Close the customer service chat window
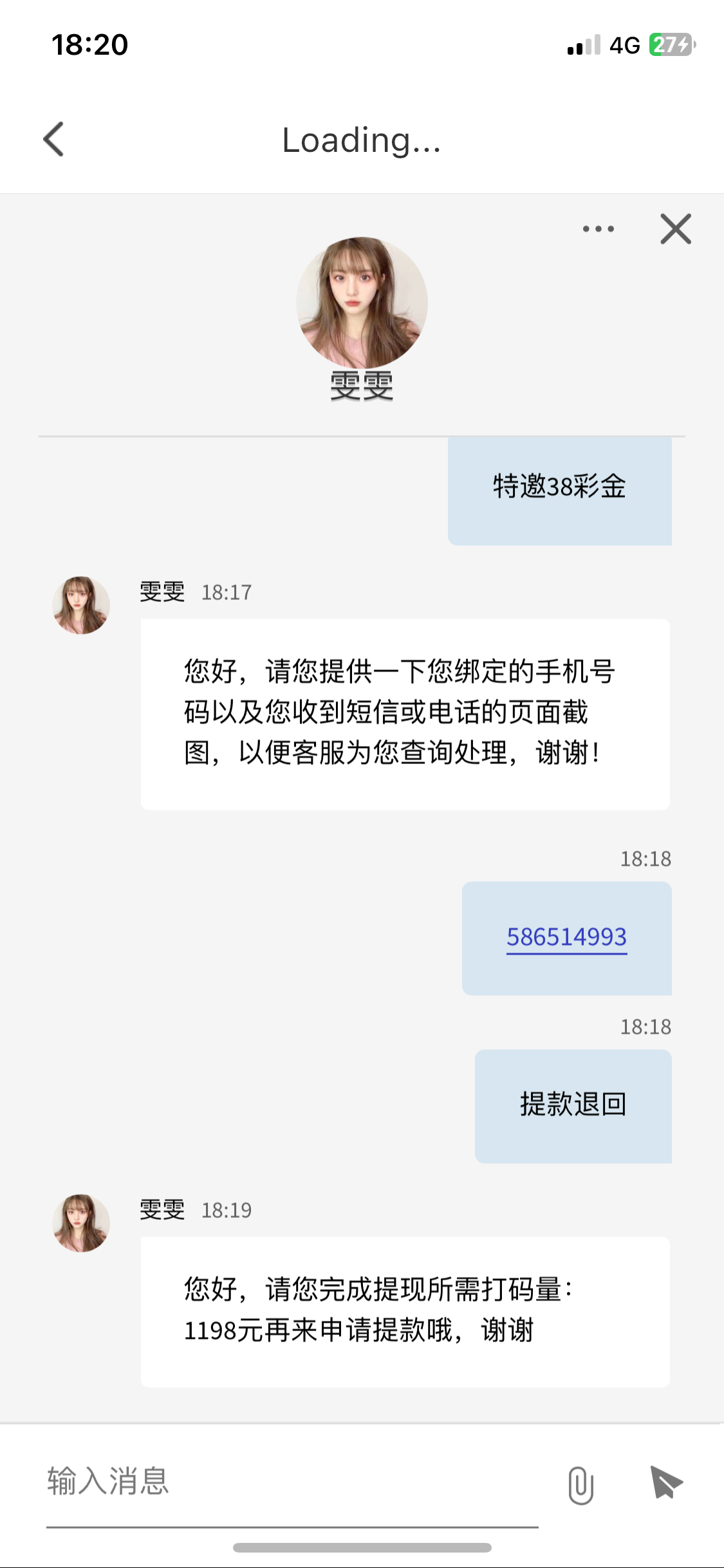This screenshot has height=1568, width=724. [x=675, y=229]
